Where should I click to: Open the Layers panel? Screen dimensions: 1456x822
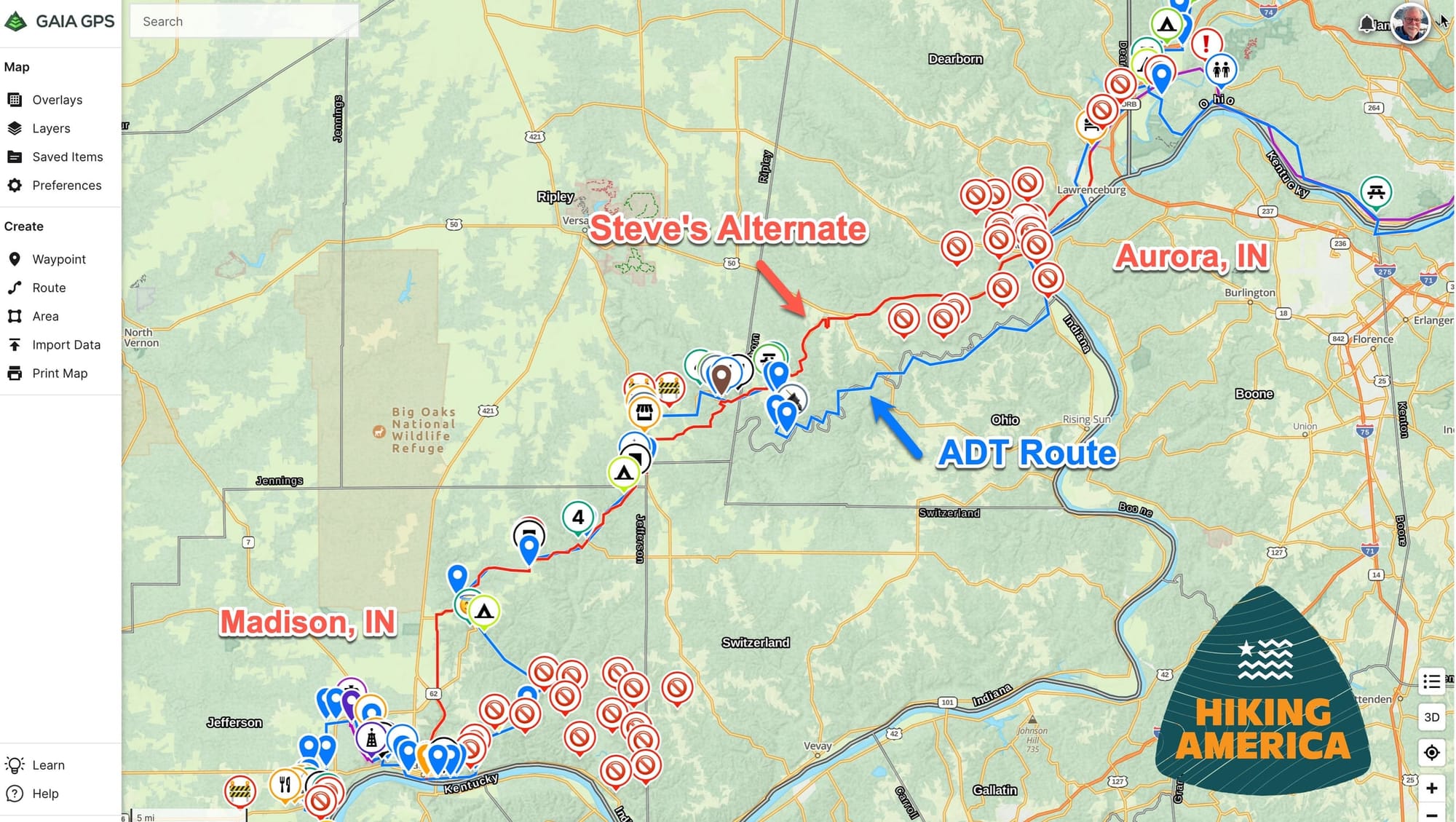[50, 128]
